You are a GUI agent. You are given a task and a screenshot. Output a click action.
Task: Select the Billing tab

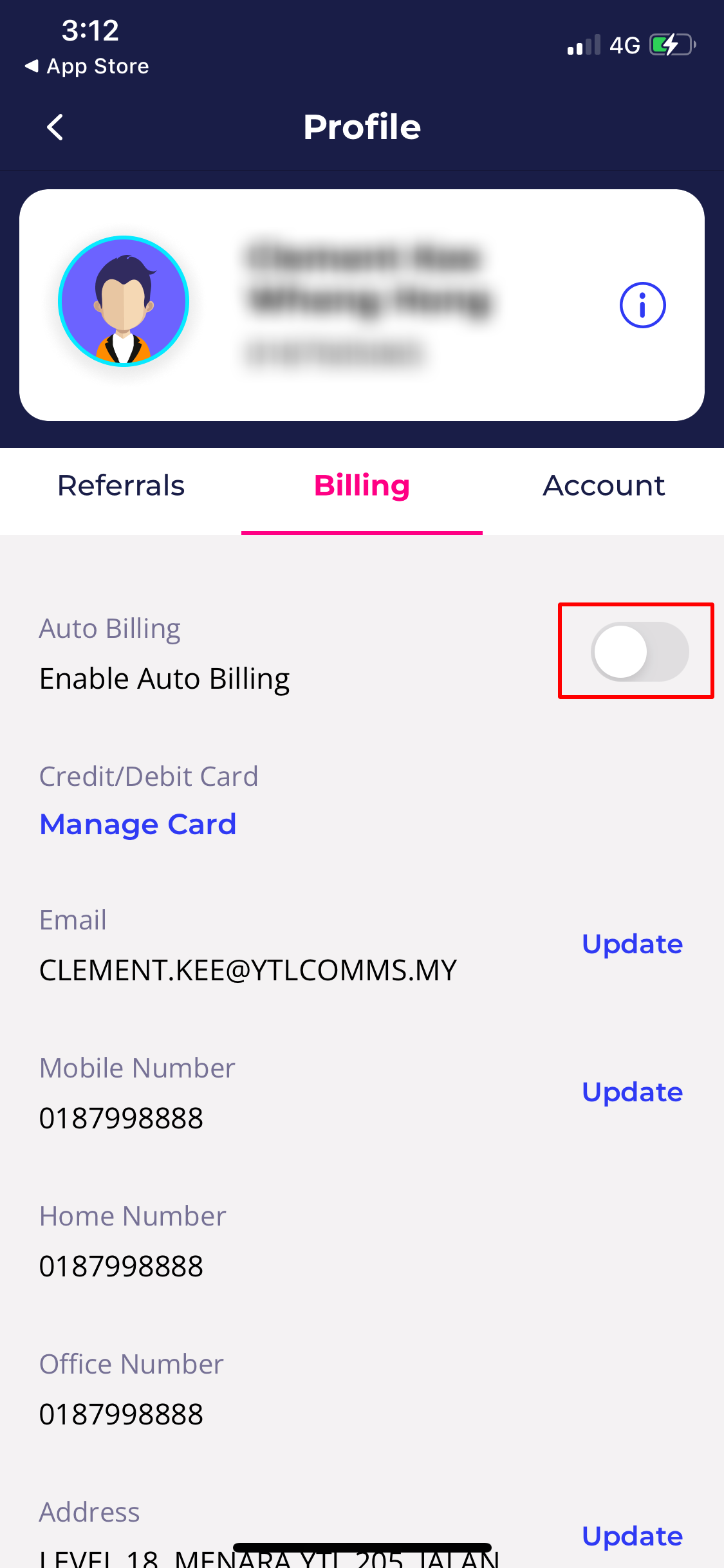(362, 486)
